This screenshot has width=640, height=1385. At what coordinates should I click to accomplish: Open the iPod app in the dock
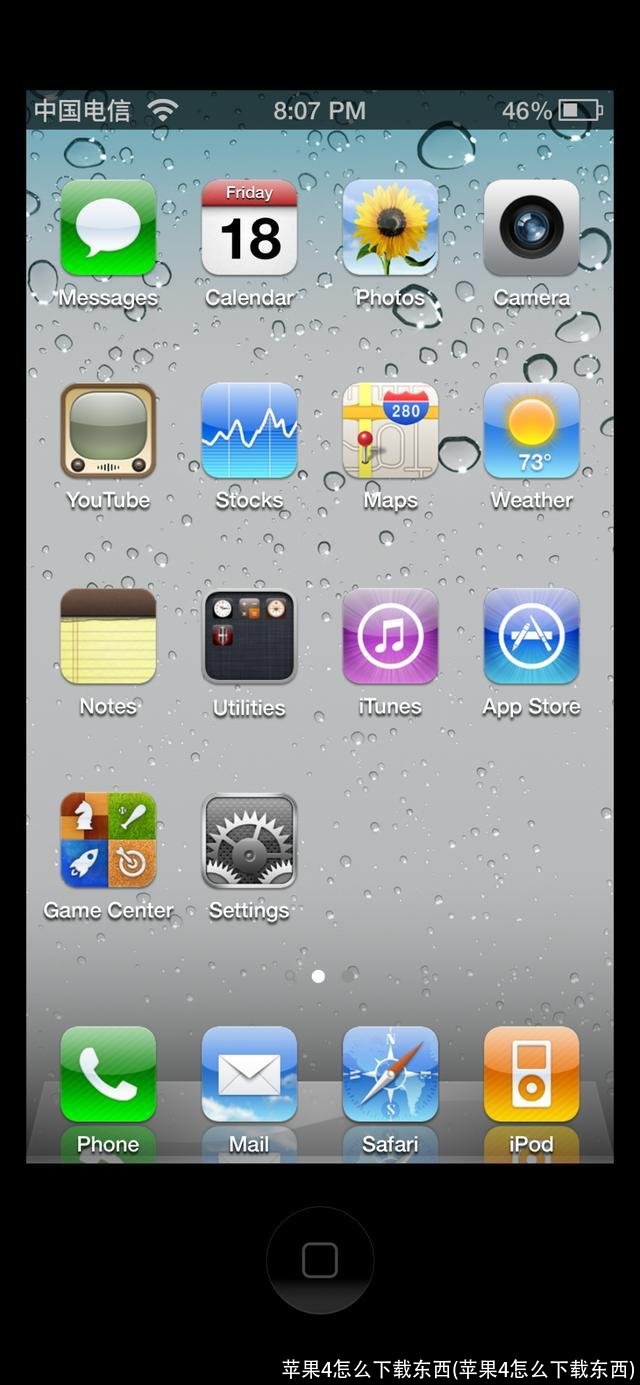pos(531,1074)
